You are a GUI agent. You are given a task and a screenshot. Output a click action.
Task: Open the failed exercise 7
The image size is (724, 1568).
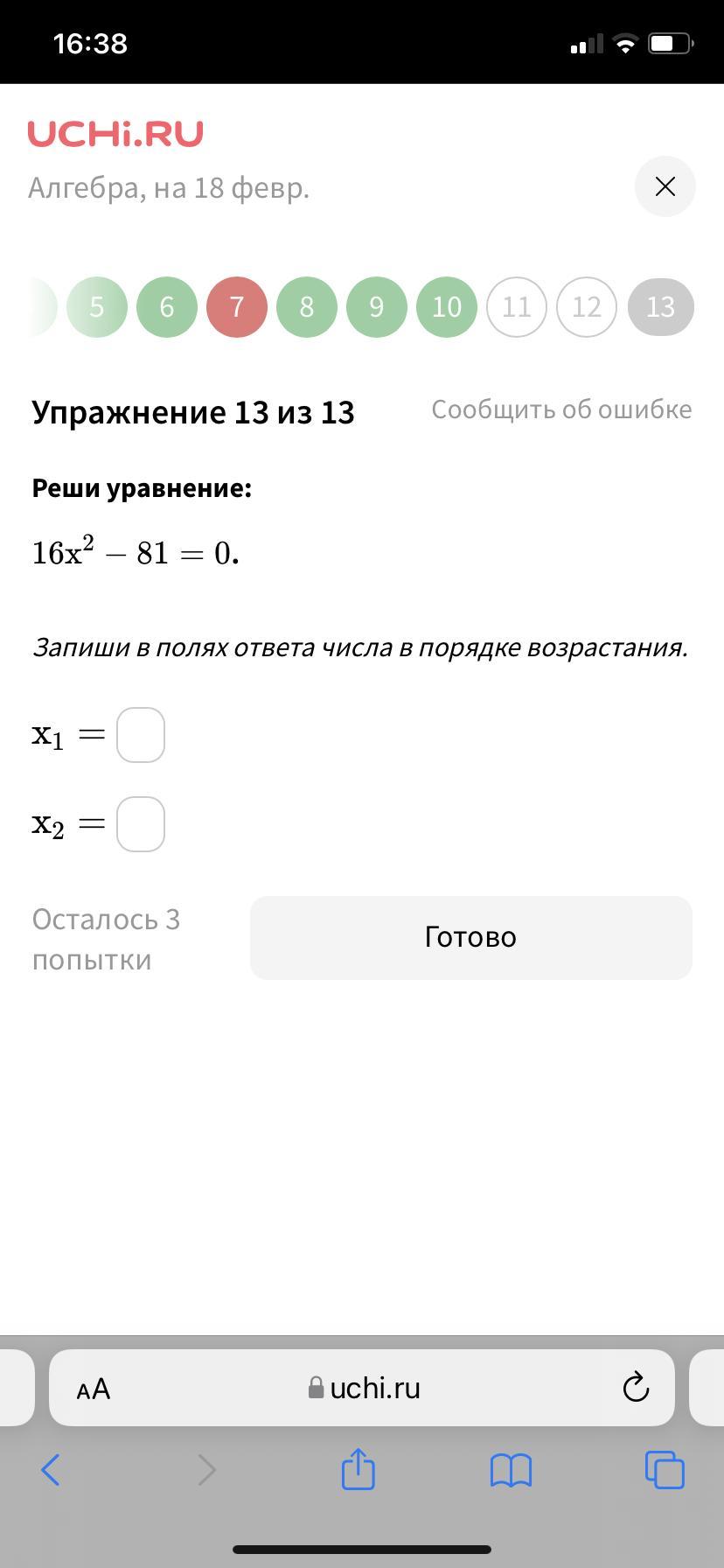point(237,307)
